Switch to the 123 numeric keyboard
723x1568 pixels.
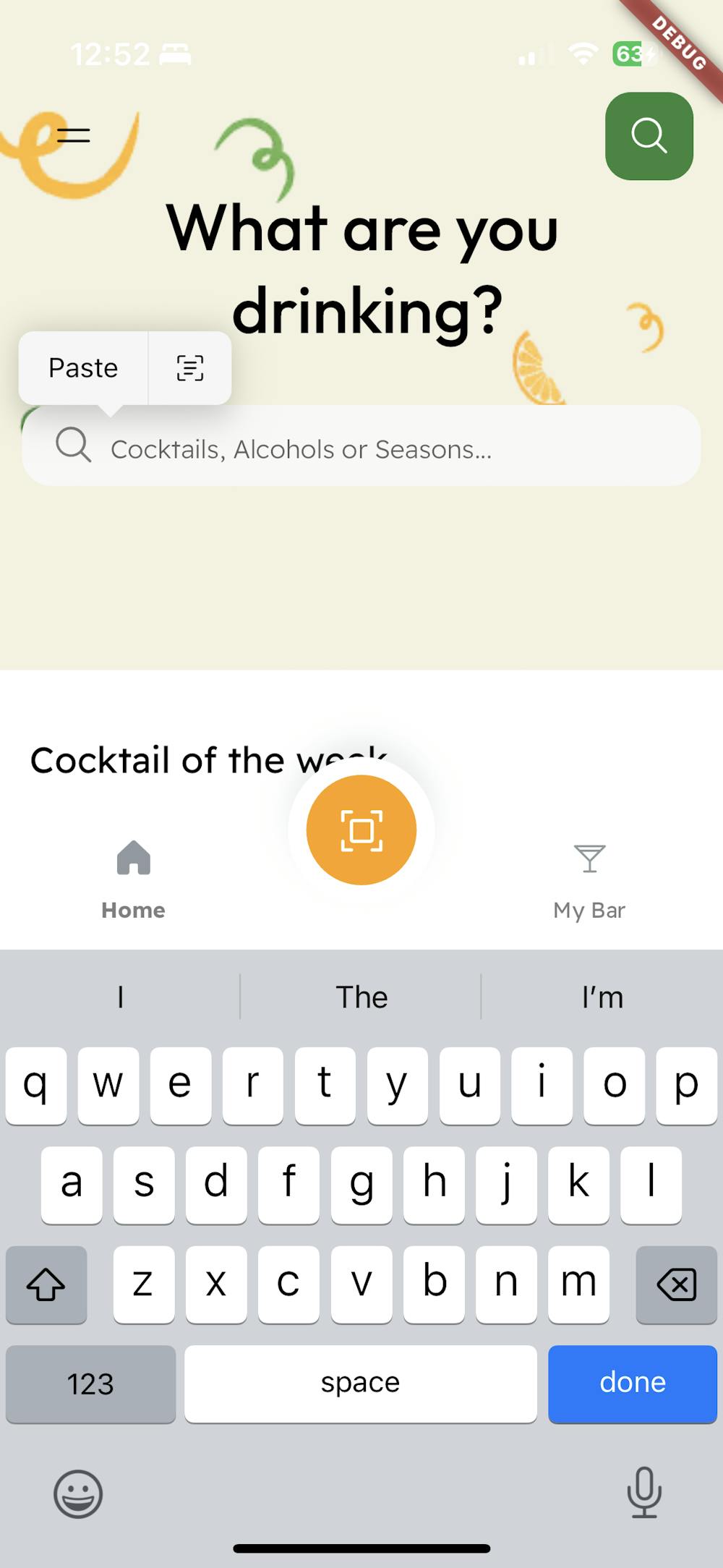[x=90, y=1383]
